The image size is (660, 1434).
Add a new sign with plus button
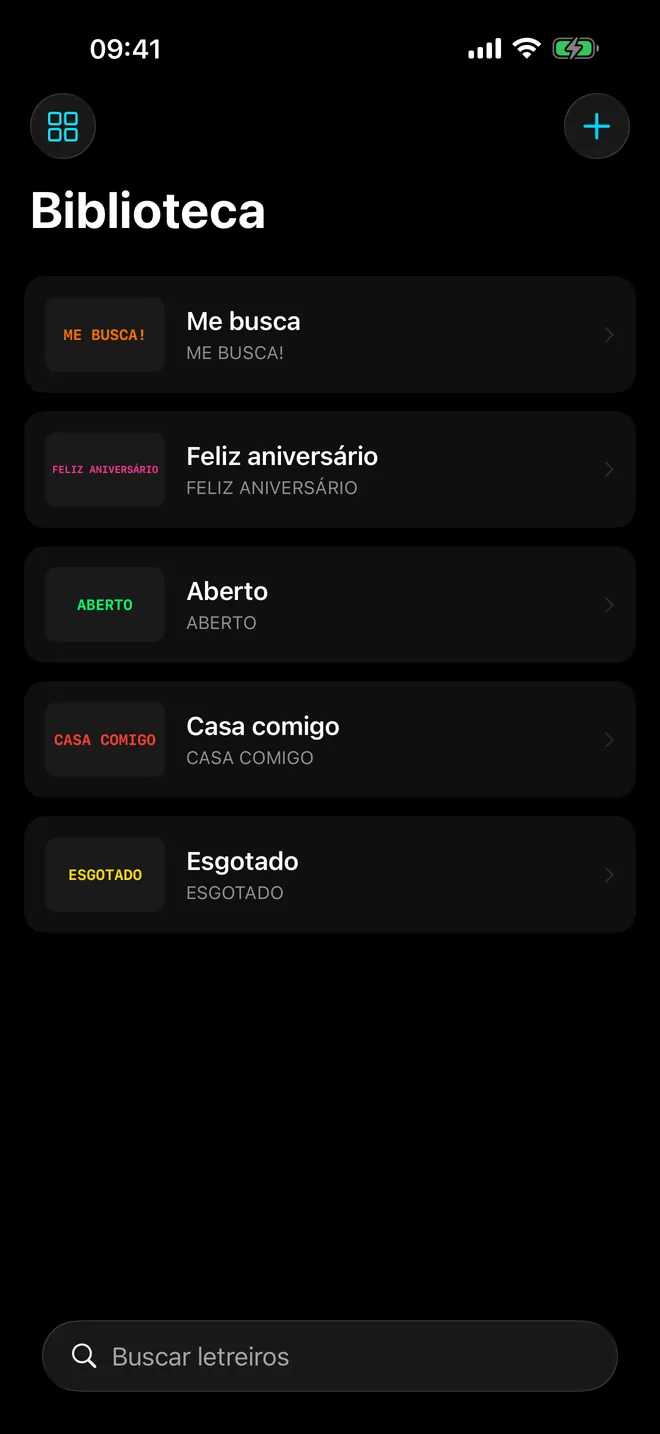597,127
